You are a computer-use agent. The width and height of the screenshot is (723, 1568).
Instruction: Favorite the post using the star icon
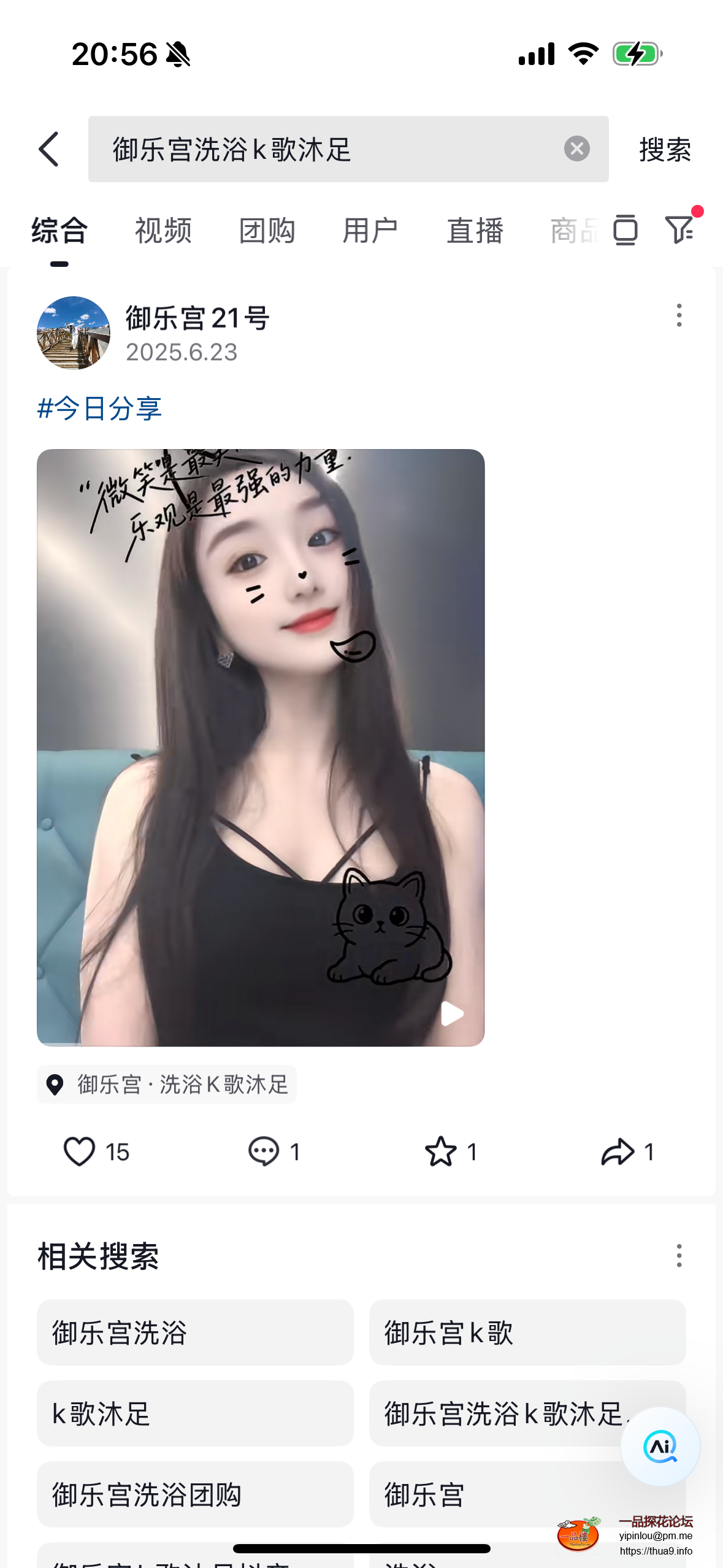click(442, 1152)
